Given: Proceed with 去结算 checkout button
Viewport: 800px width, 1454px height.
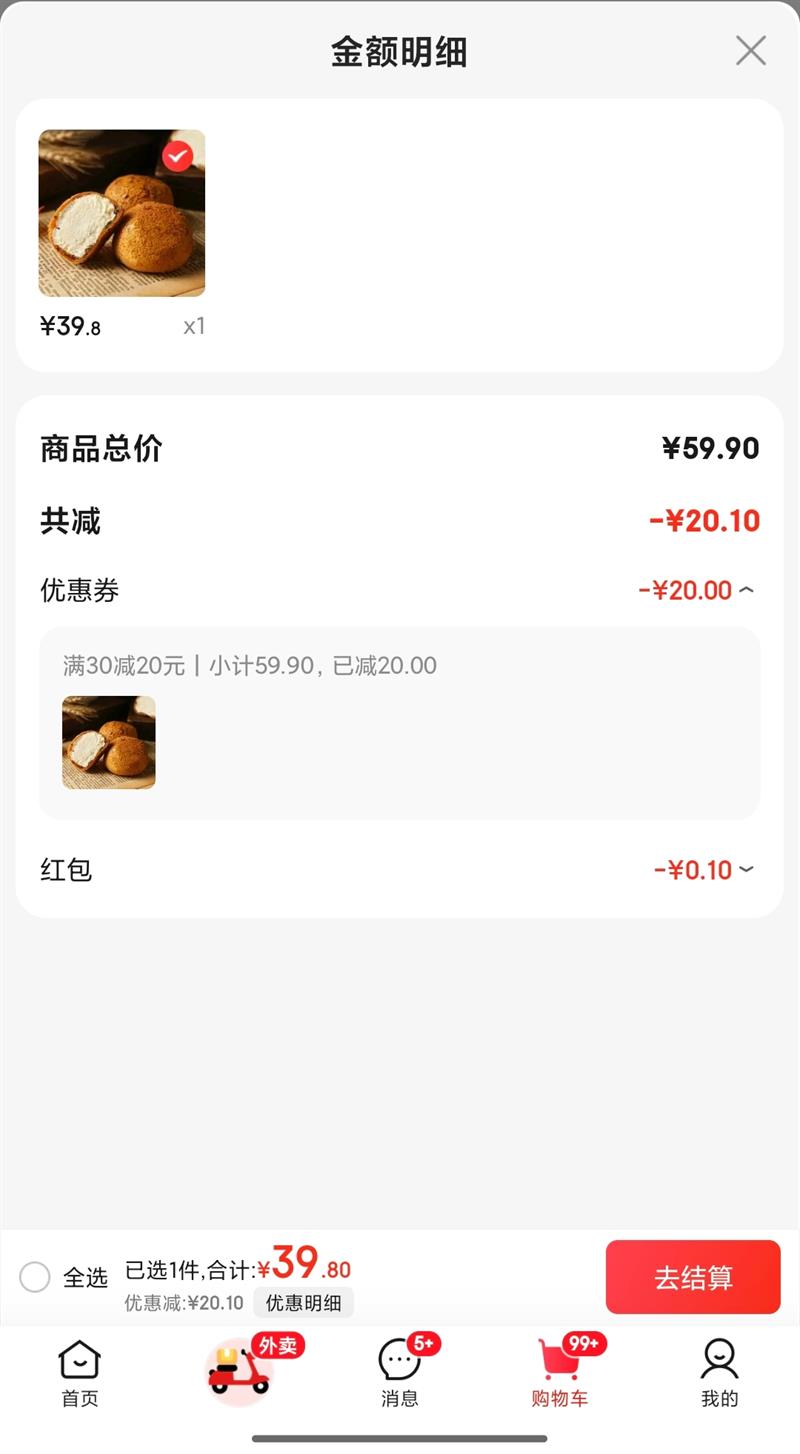Looking at the screenshot, I should click(x=693, y=1277).
